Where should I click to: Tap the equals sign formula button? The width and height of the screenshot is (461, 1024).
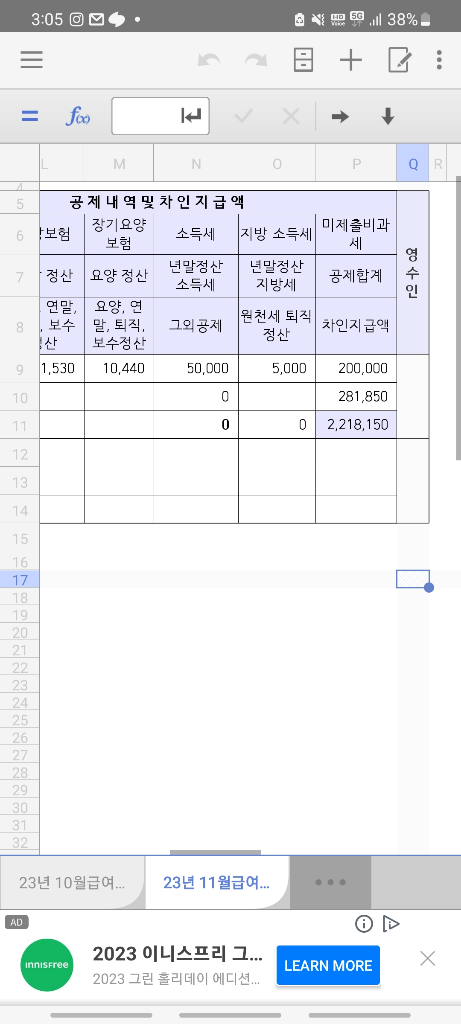(29, 117)
